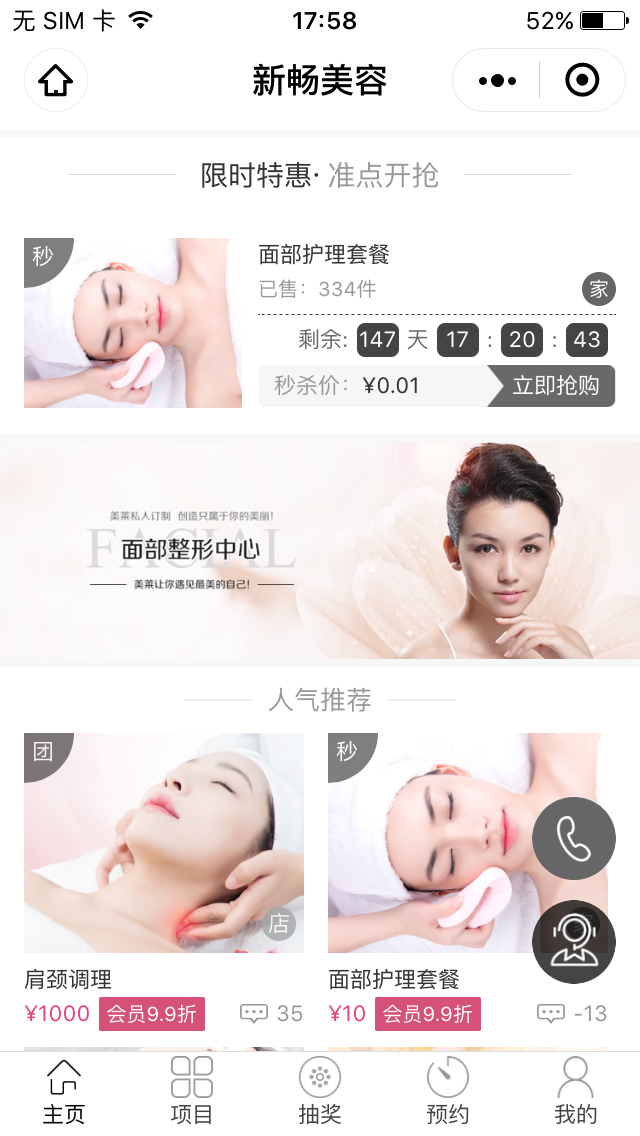Go to the 预约 booking tab
The height and width of the screenshot is (1136, 640).
(x=448, y=1092)
